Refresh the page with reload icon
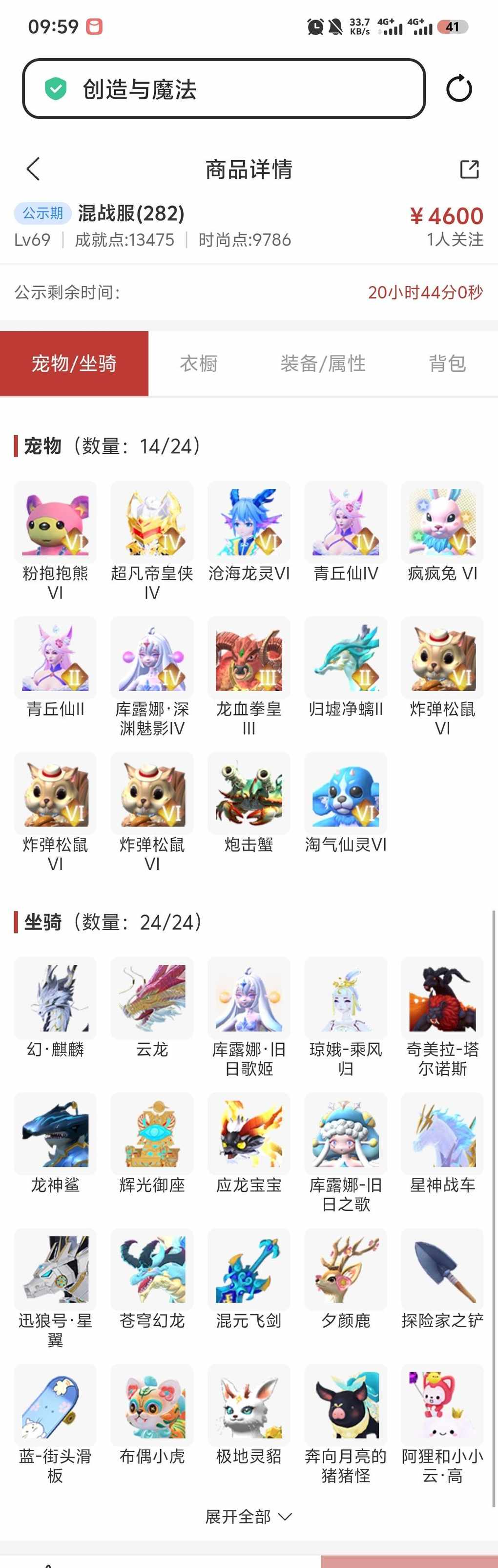The height and width of the screenshot is (1568, 498). click(x=458, y=89)
